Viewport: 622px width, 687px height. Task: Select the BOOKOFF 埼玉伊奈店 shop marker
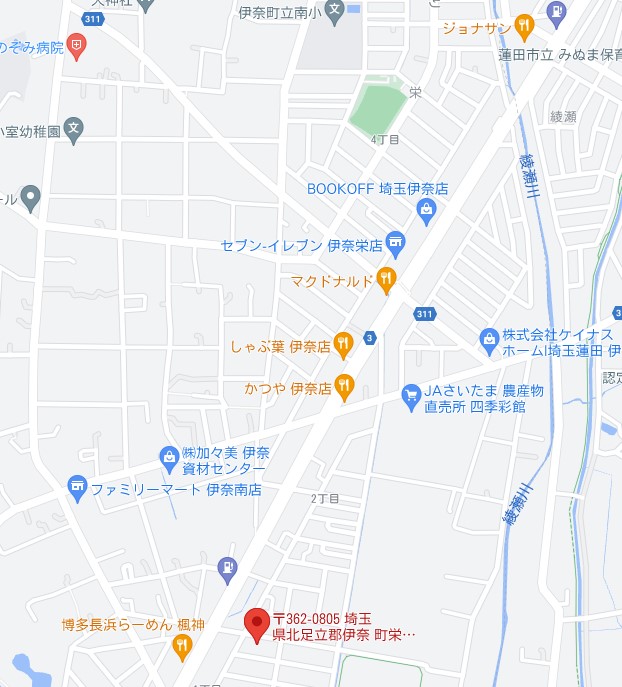coord(427,209)
